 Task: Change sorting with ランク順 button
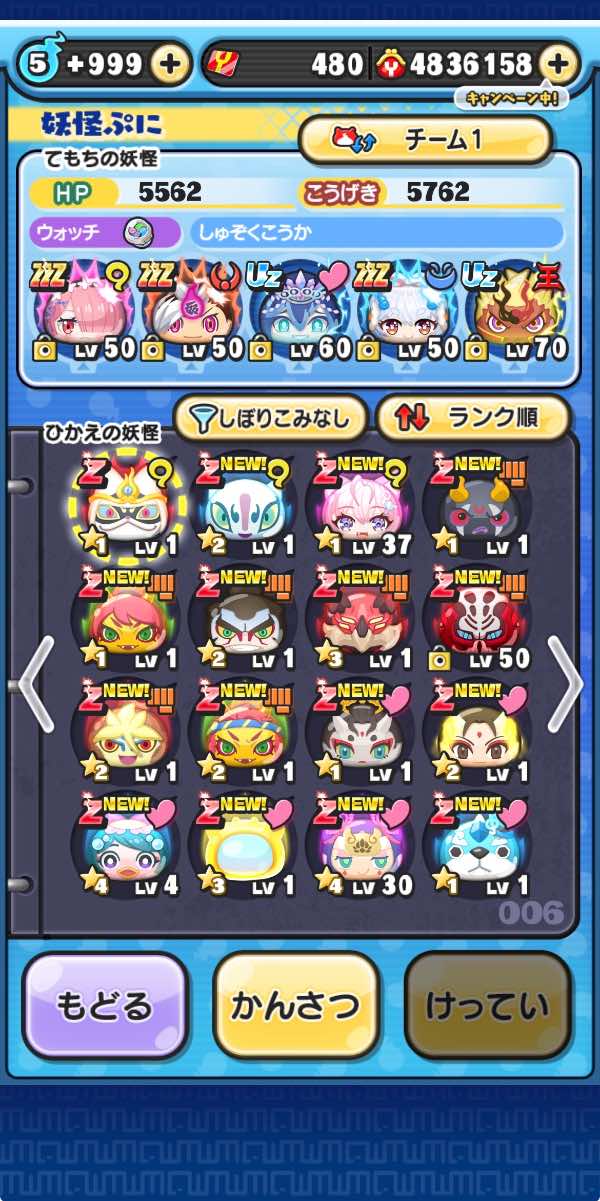(472, 419)
